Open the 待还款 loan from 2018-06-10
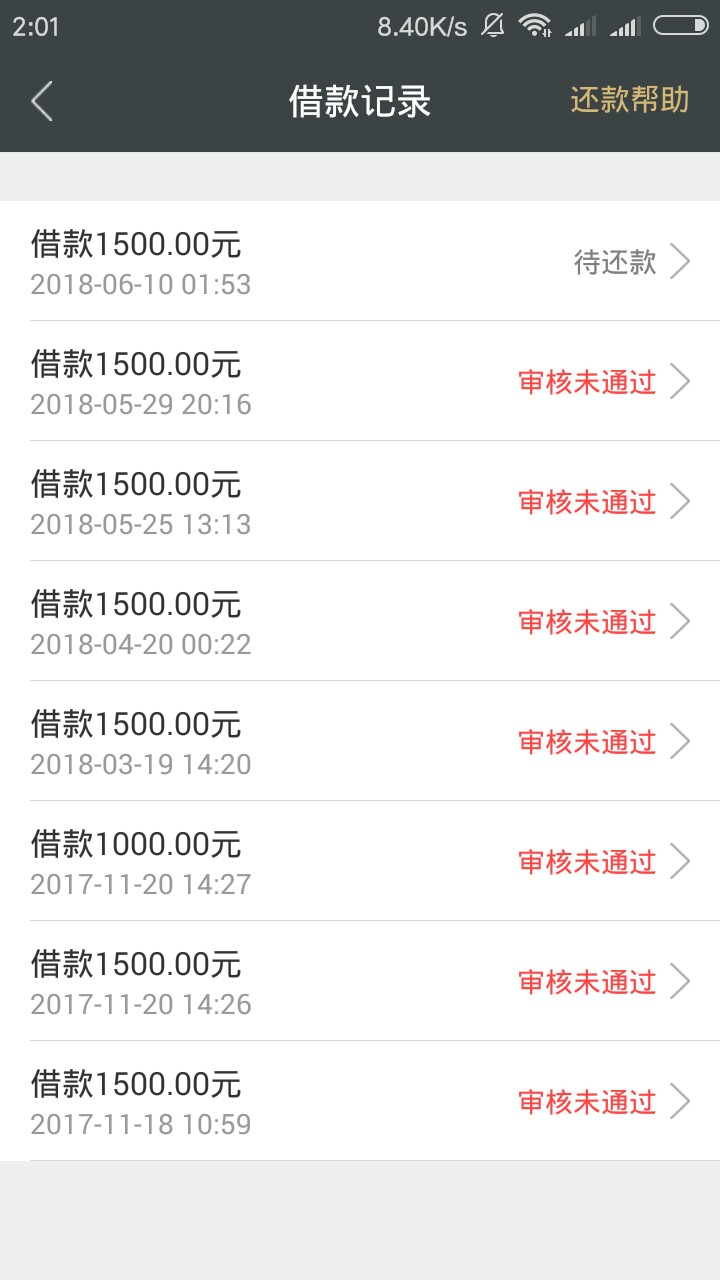 pos(360,262)
